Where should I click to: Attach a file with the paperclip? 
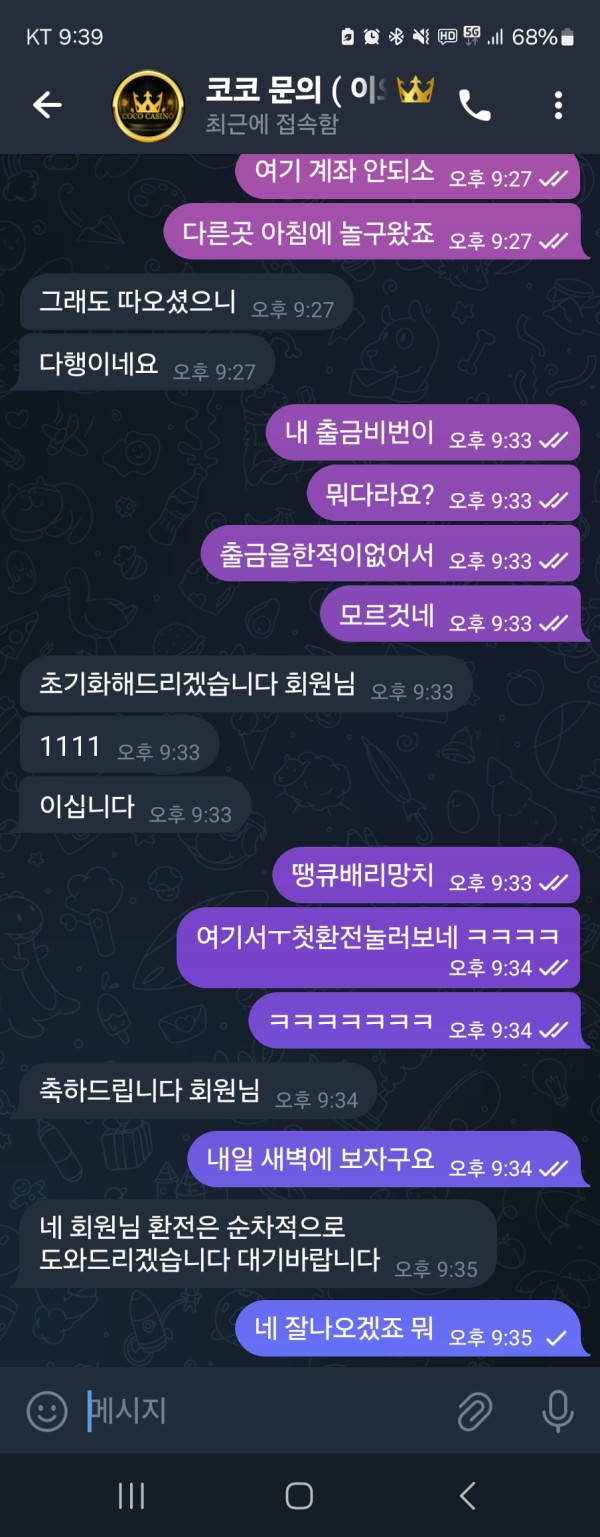click(x=475, y=1412)
